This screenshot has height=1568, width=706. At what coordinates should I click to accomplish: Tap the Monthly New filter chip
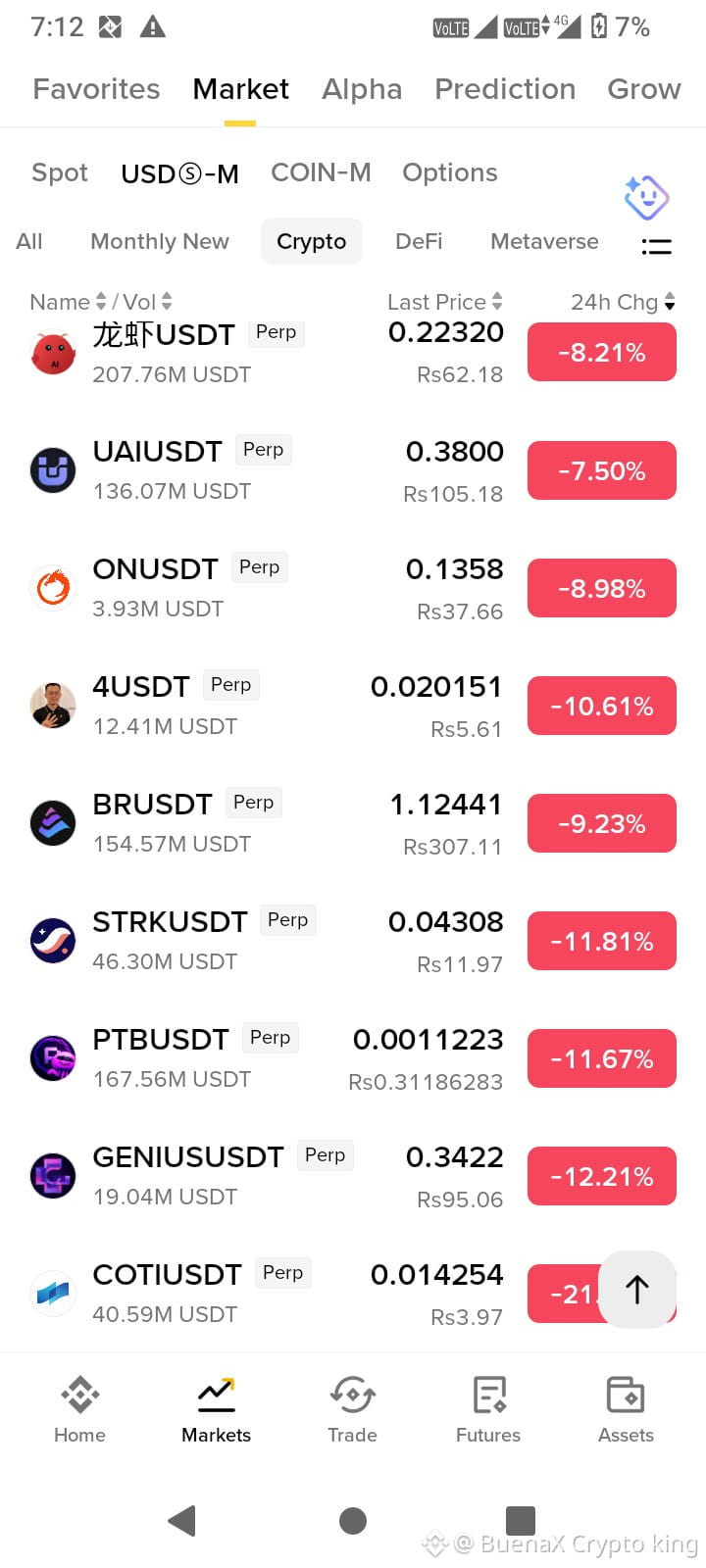click(160, 241)
